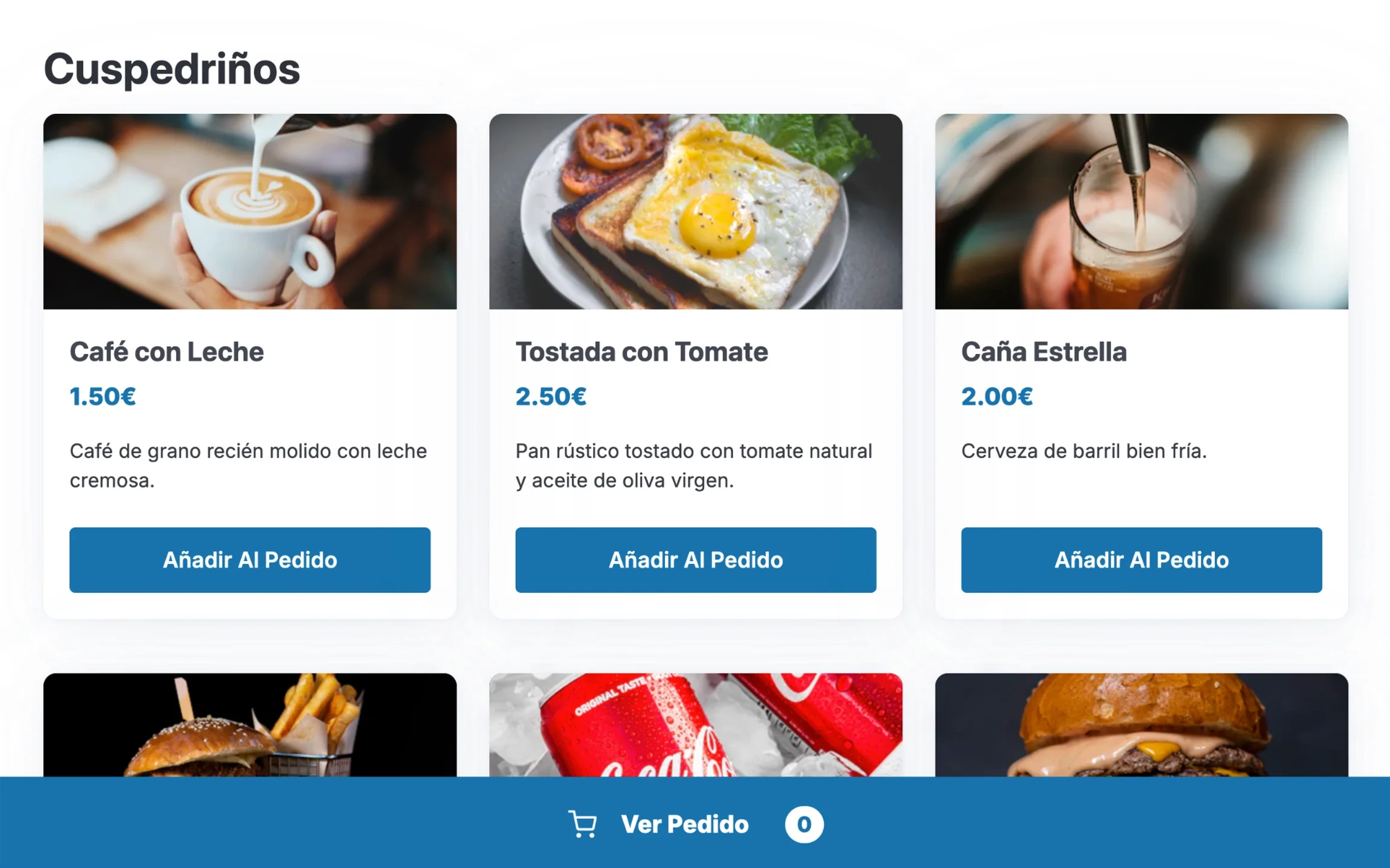Add Café con Leche to the order
The width and height of the screenshot is (1390, 868).
coord(249,560)
